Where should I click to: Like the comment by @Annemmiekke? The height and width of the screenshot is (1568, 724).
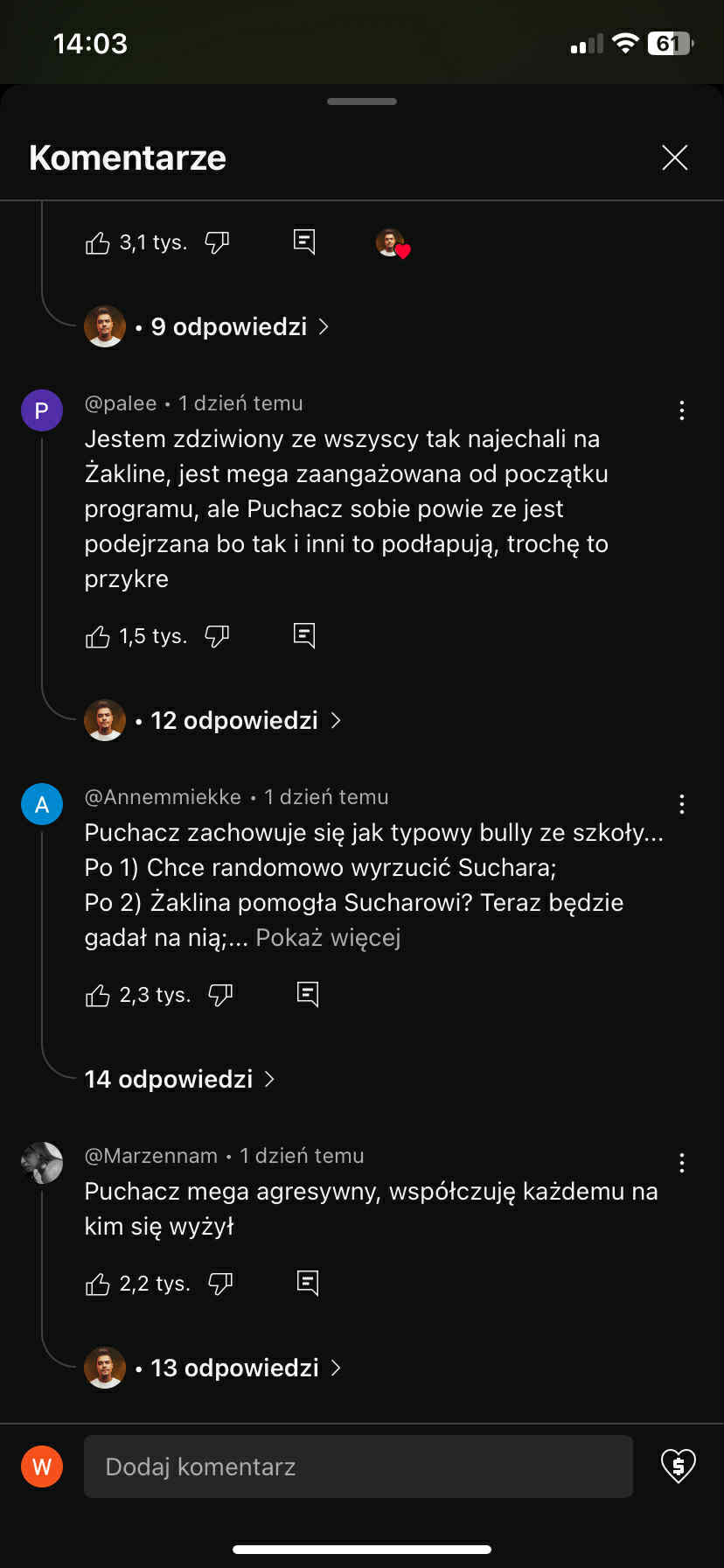click(x=98, y=995)
